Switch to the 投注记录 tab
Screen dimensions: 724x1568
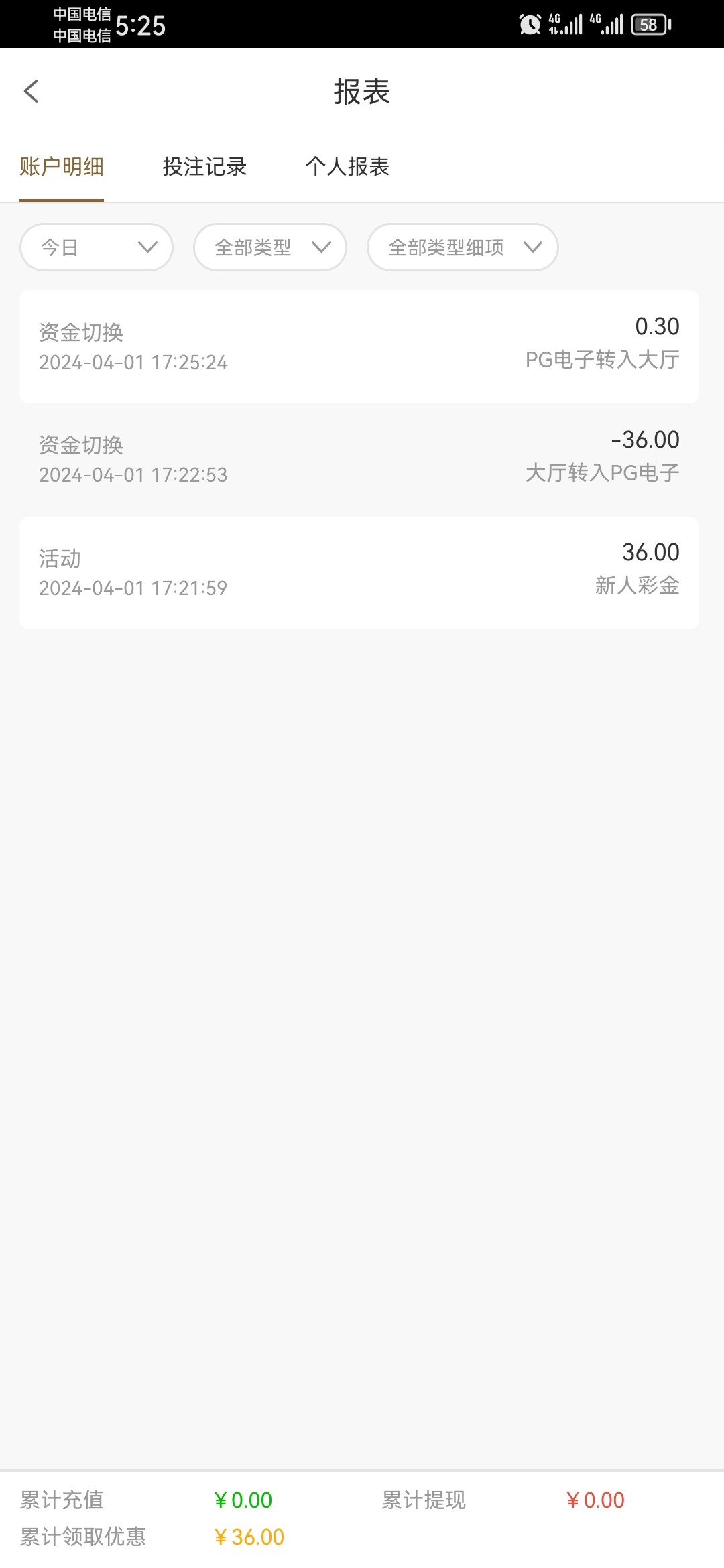[x=204, y=167]
